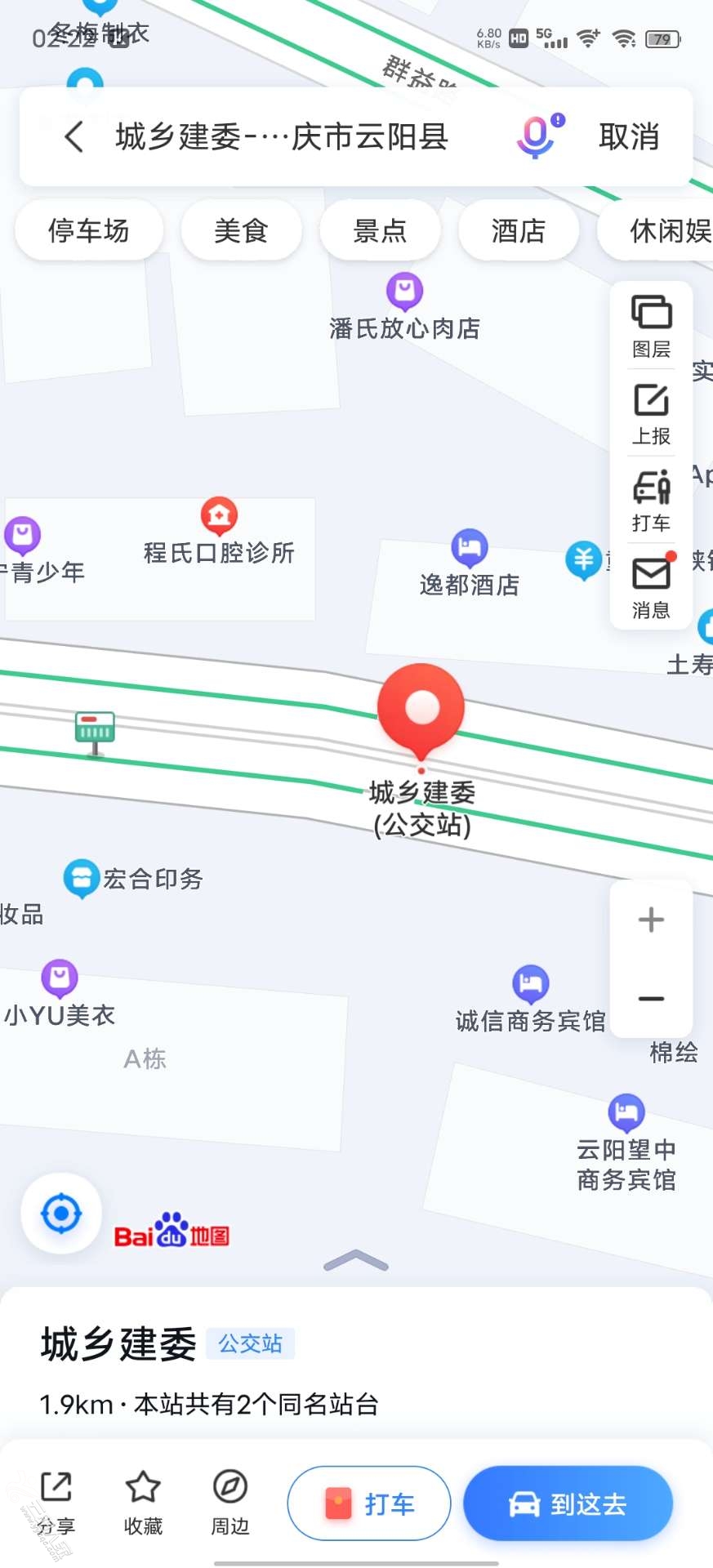This screenshot has width=713, height=1568.
Task: Navigate with 到这去 button
Action: click(568, 1503)
